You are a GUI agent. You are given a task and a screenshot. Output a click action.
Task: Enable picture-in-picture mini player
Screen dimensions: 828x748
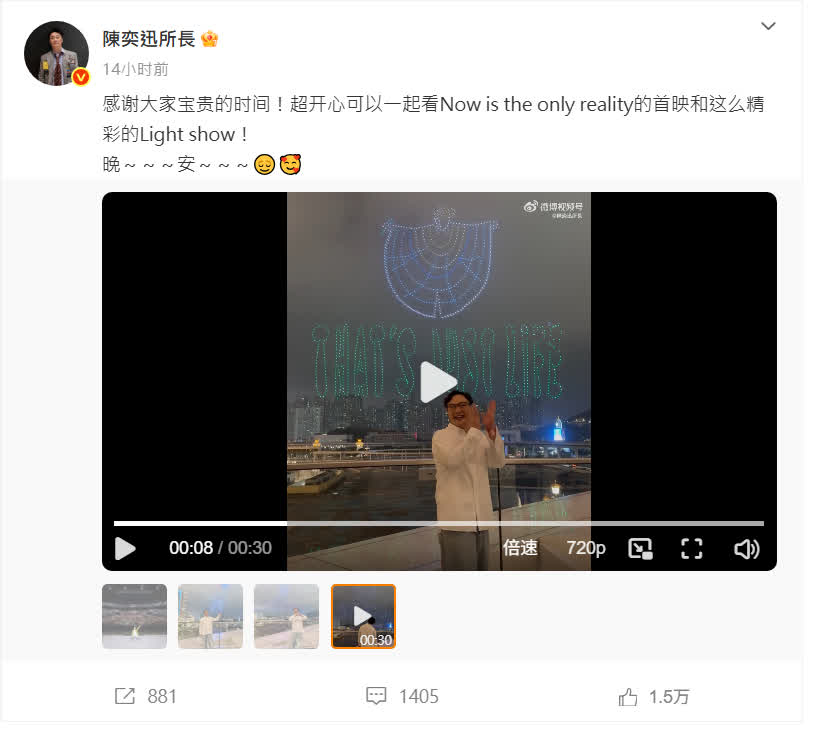pyautogui.click(x=640, y=548)
